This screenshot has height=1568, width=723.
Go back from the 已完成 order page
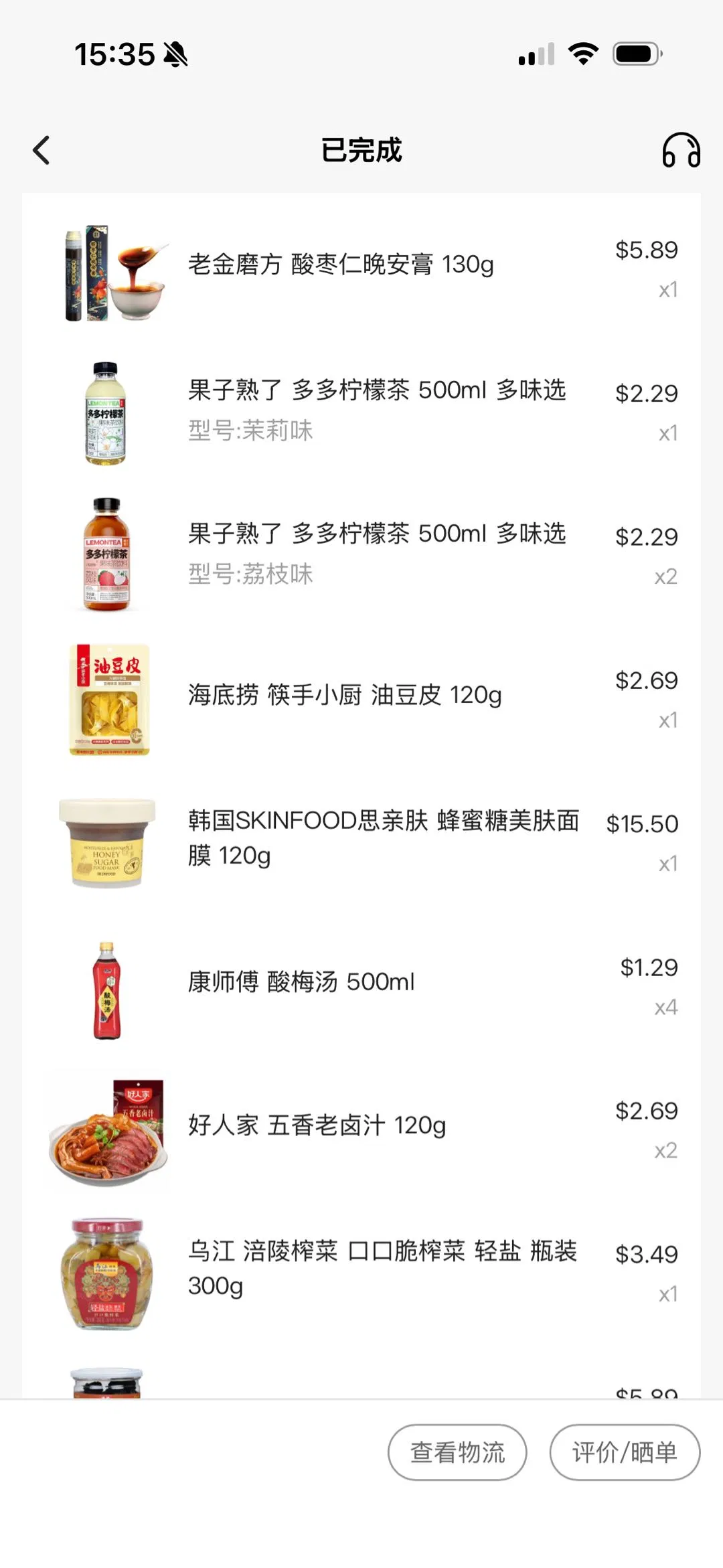(x=42, y=150)
